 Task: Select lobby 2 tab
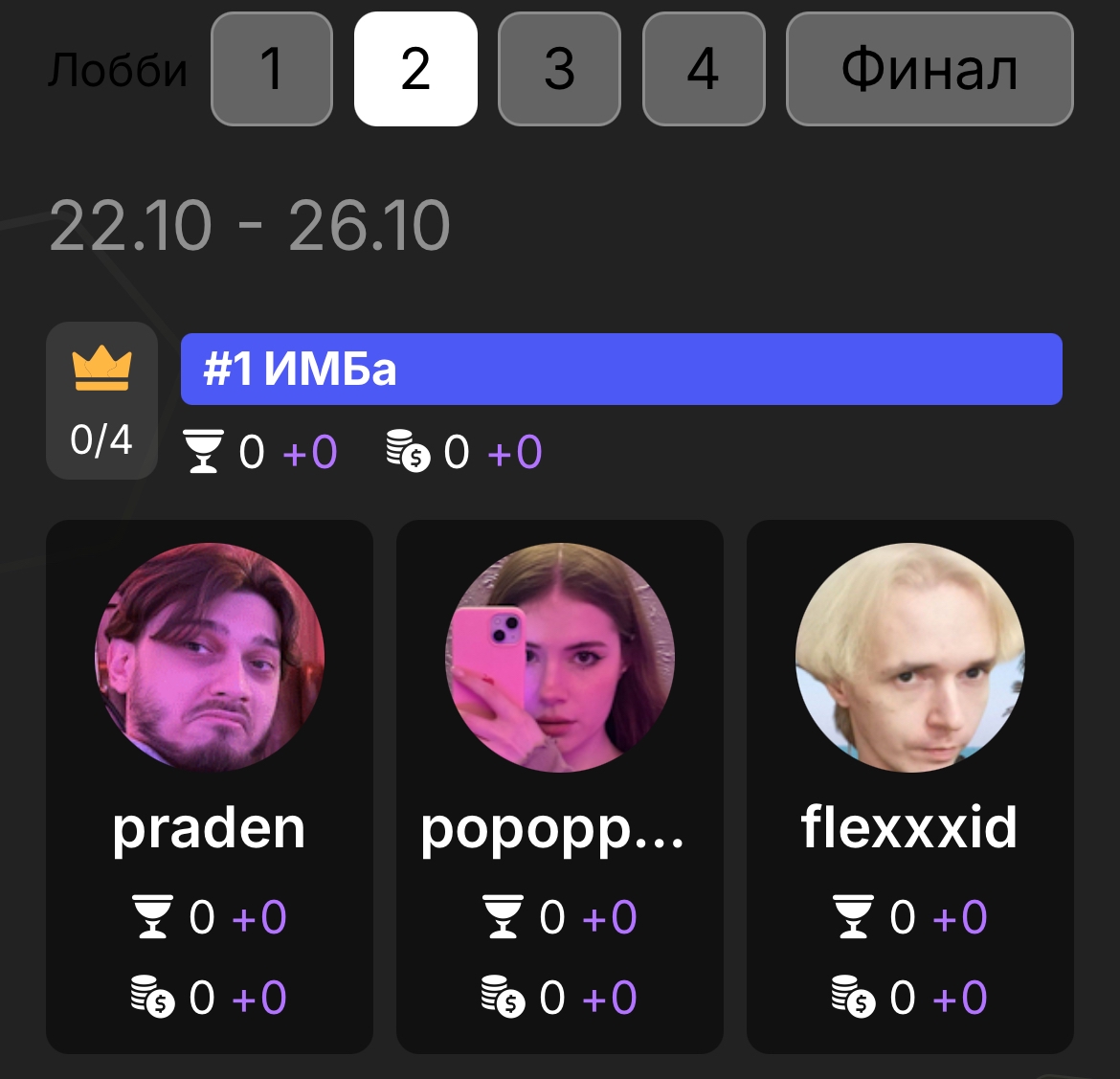point(415,69)
